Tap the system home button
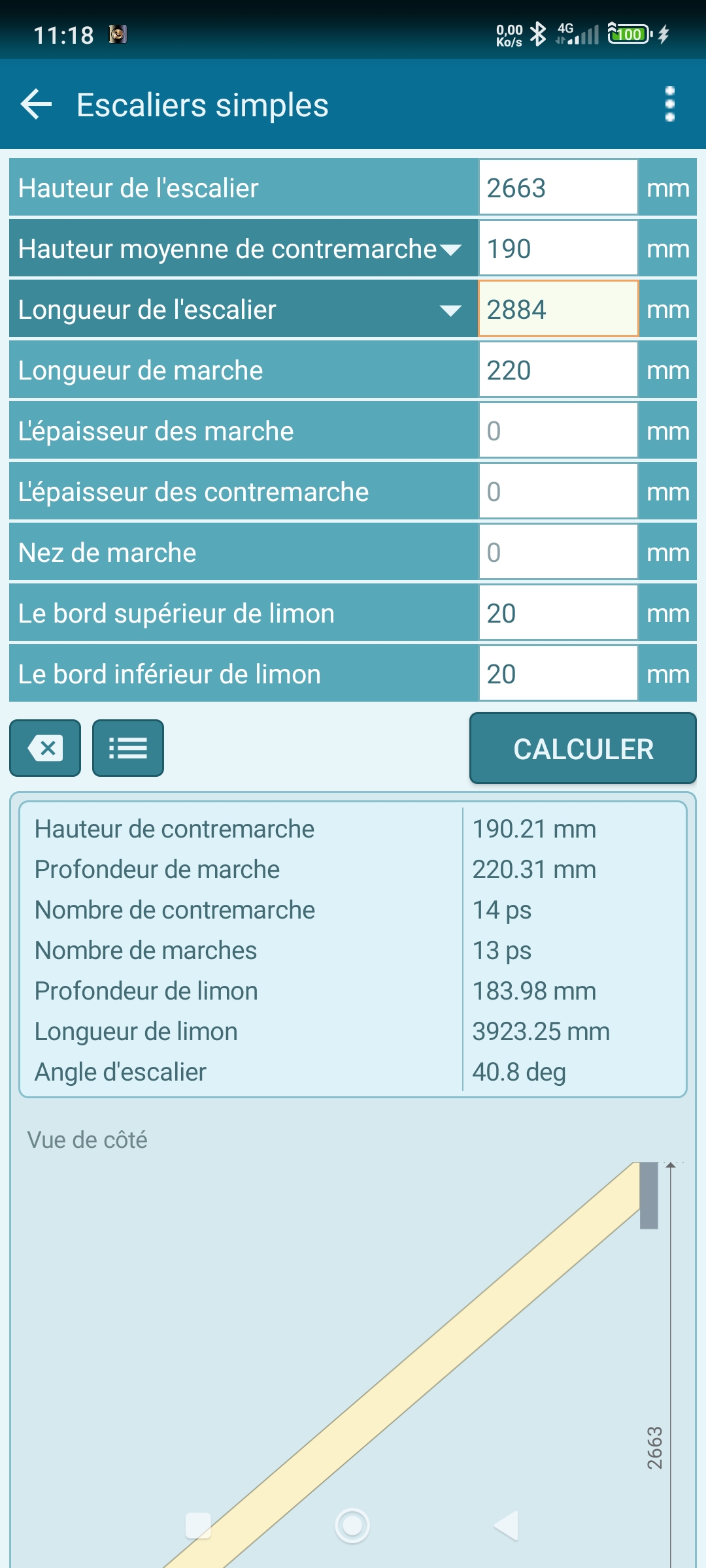 coord(352,1526)
